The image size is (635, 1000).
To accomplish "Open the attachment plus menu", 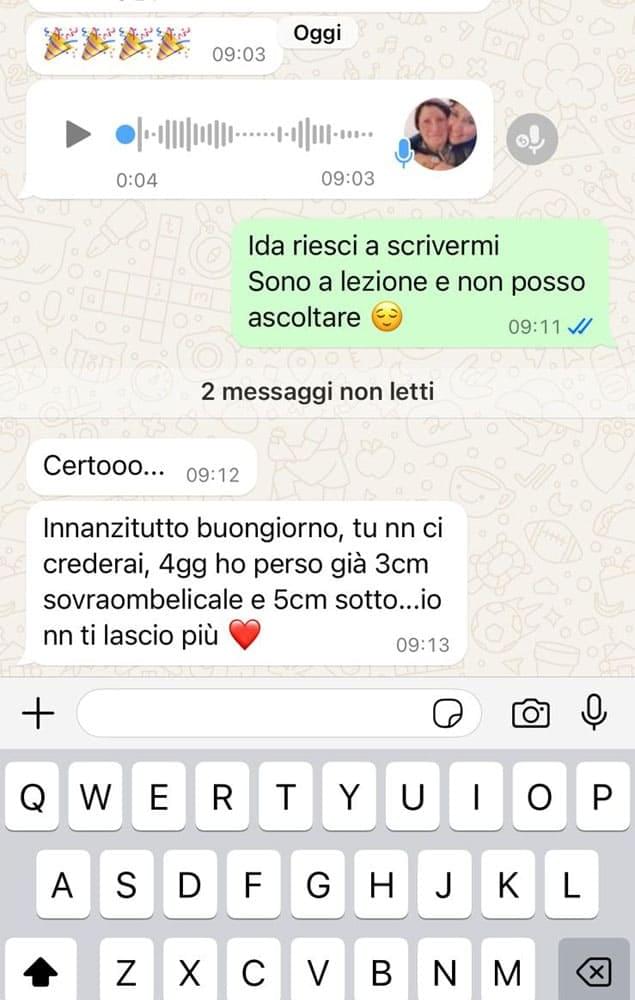I will 37,713.
